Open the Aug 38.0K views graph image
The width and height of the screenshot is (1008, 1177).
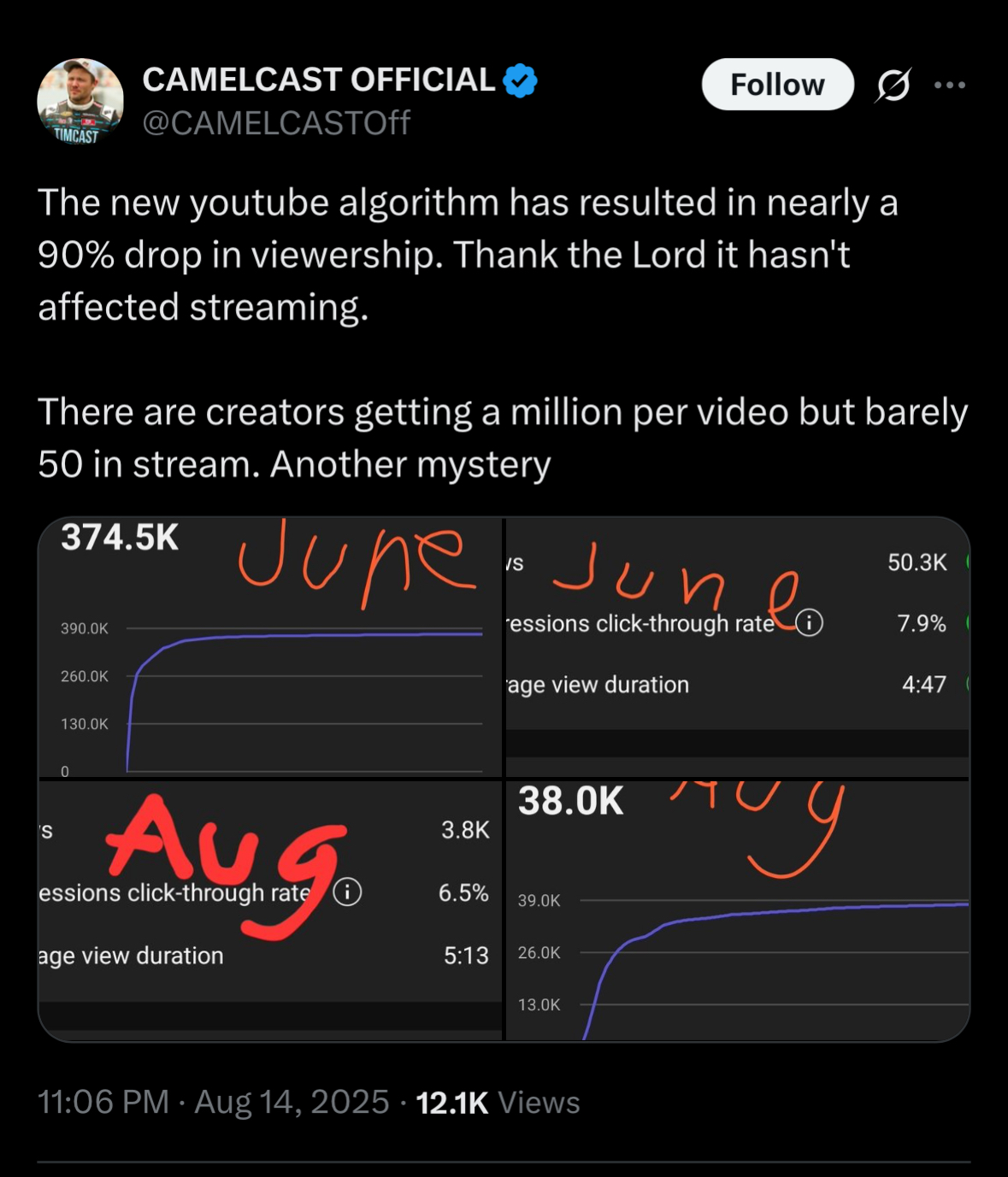738,910
